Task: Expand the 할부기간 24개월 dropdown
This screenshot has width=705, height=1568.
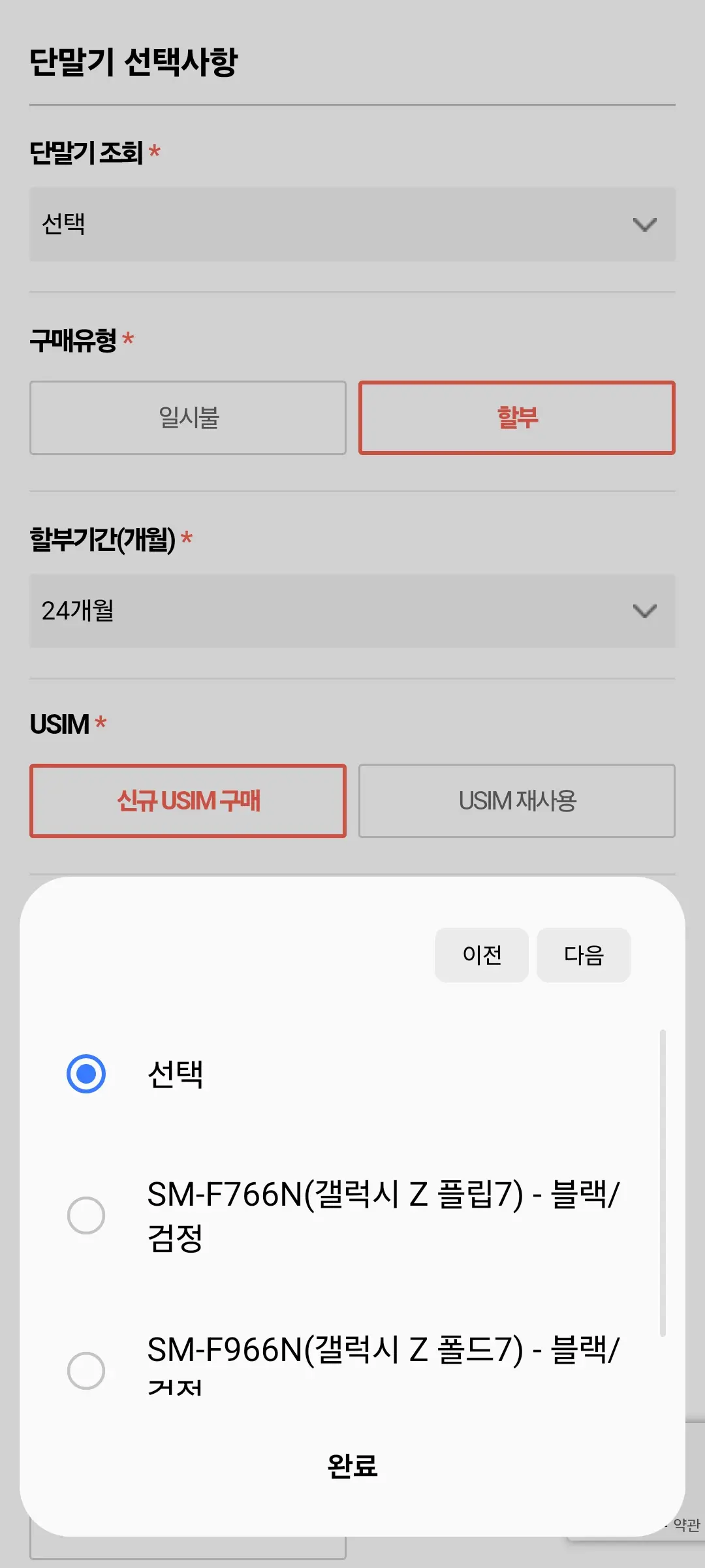Action: [x=352, y=611]
